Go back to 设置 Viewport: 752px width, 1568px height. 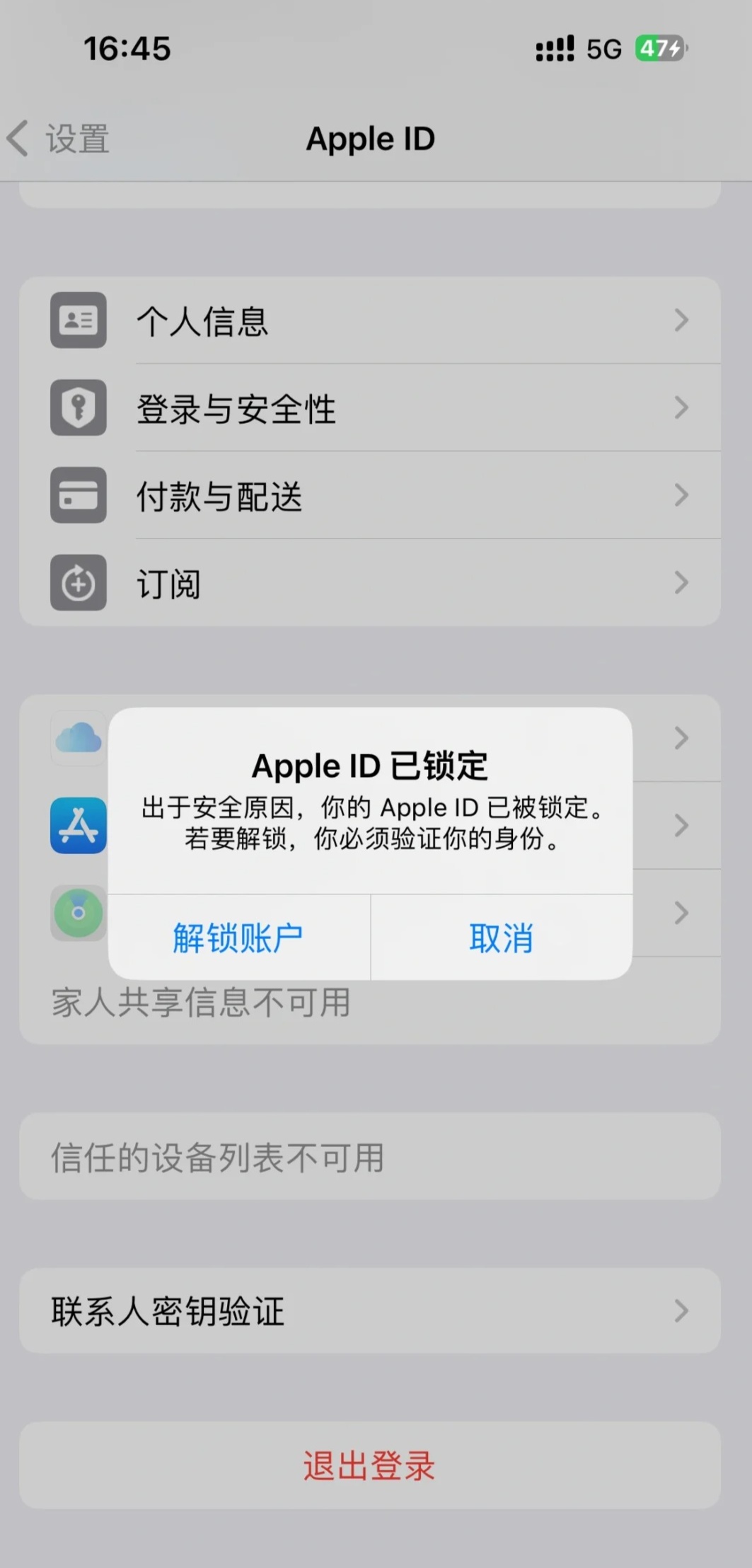59,139
